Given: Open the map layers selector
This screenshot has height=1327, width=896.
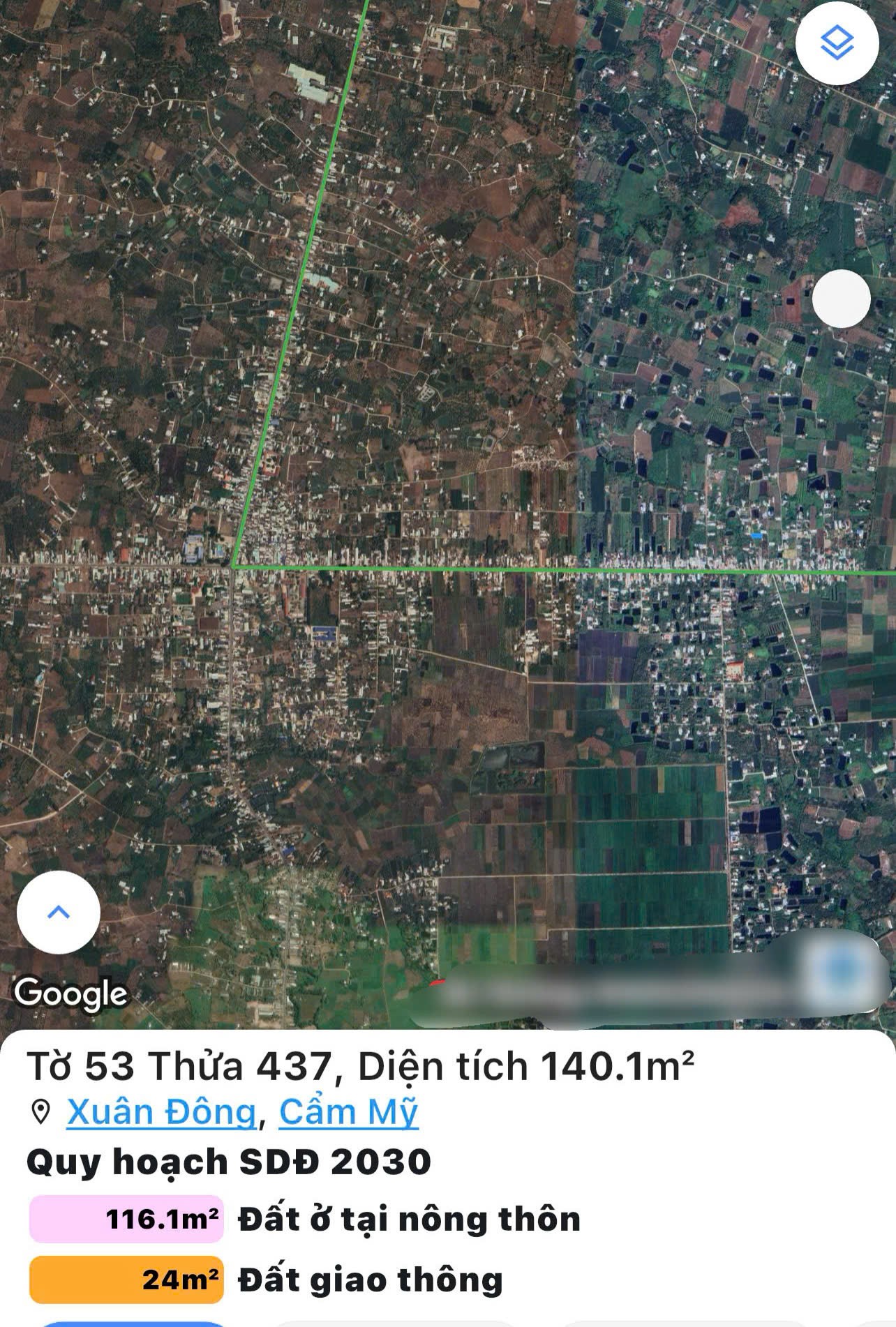Looking at the screenshot, I should pos(836,44).
